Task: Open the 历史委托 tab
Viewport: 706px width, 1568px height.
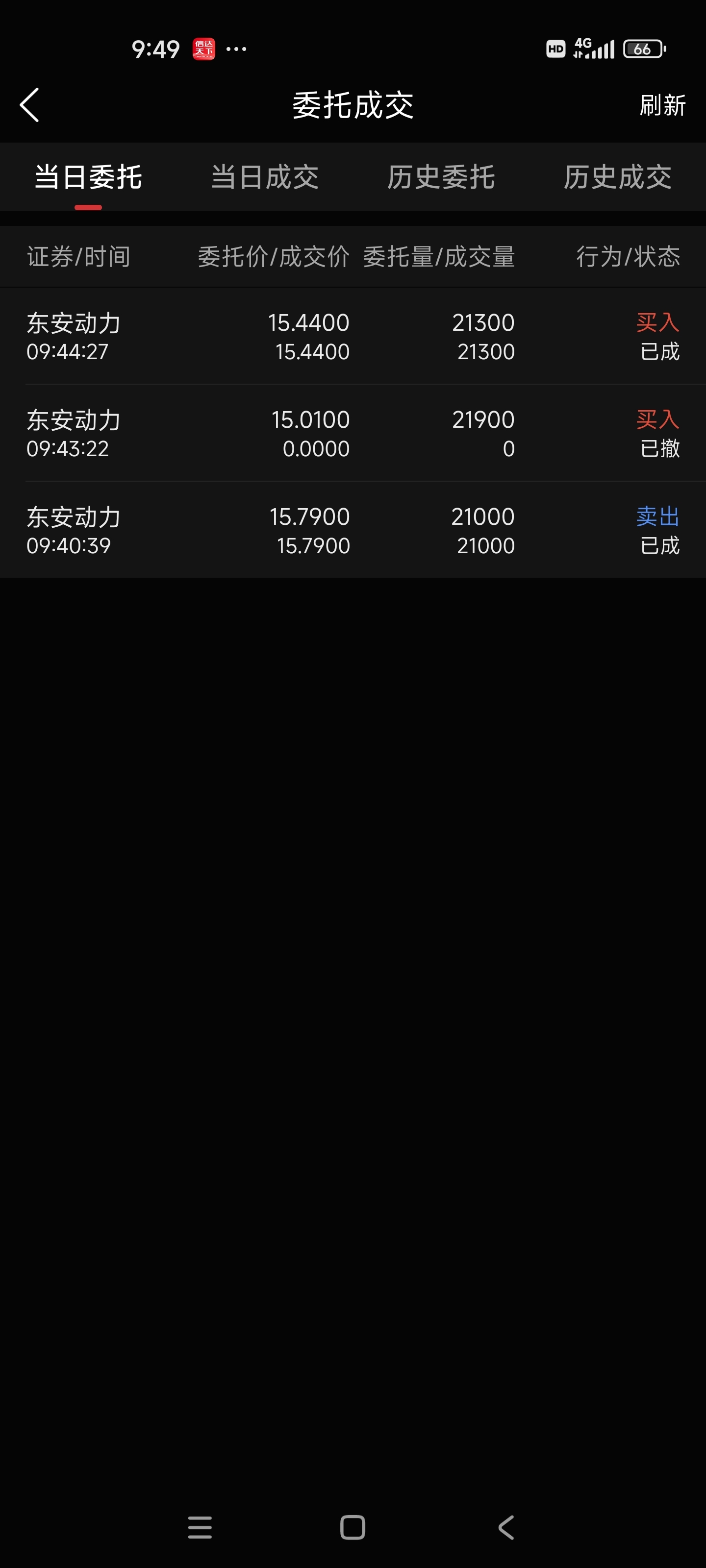Action: (x=441, y=177)
